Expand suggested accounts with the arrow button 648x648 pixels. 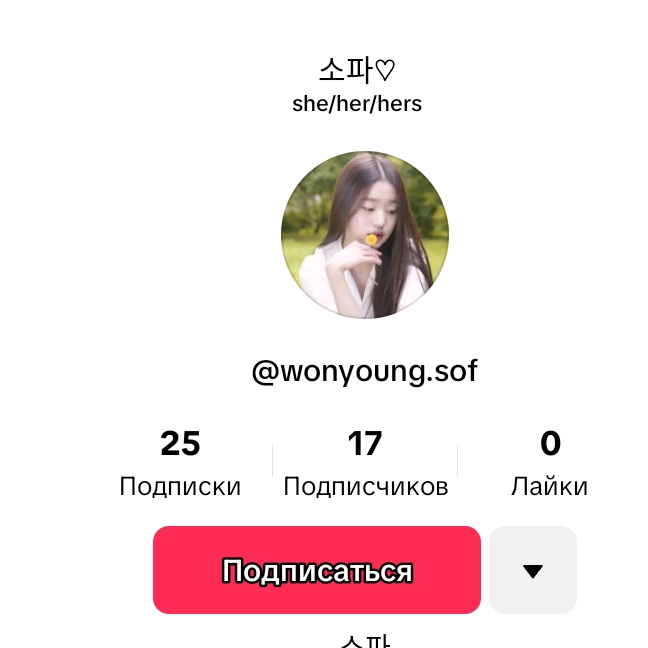click(532, 570)
